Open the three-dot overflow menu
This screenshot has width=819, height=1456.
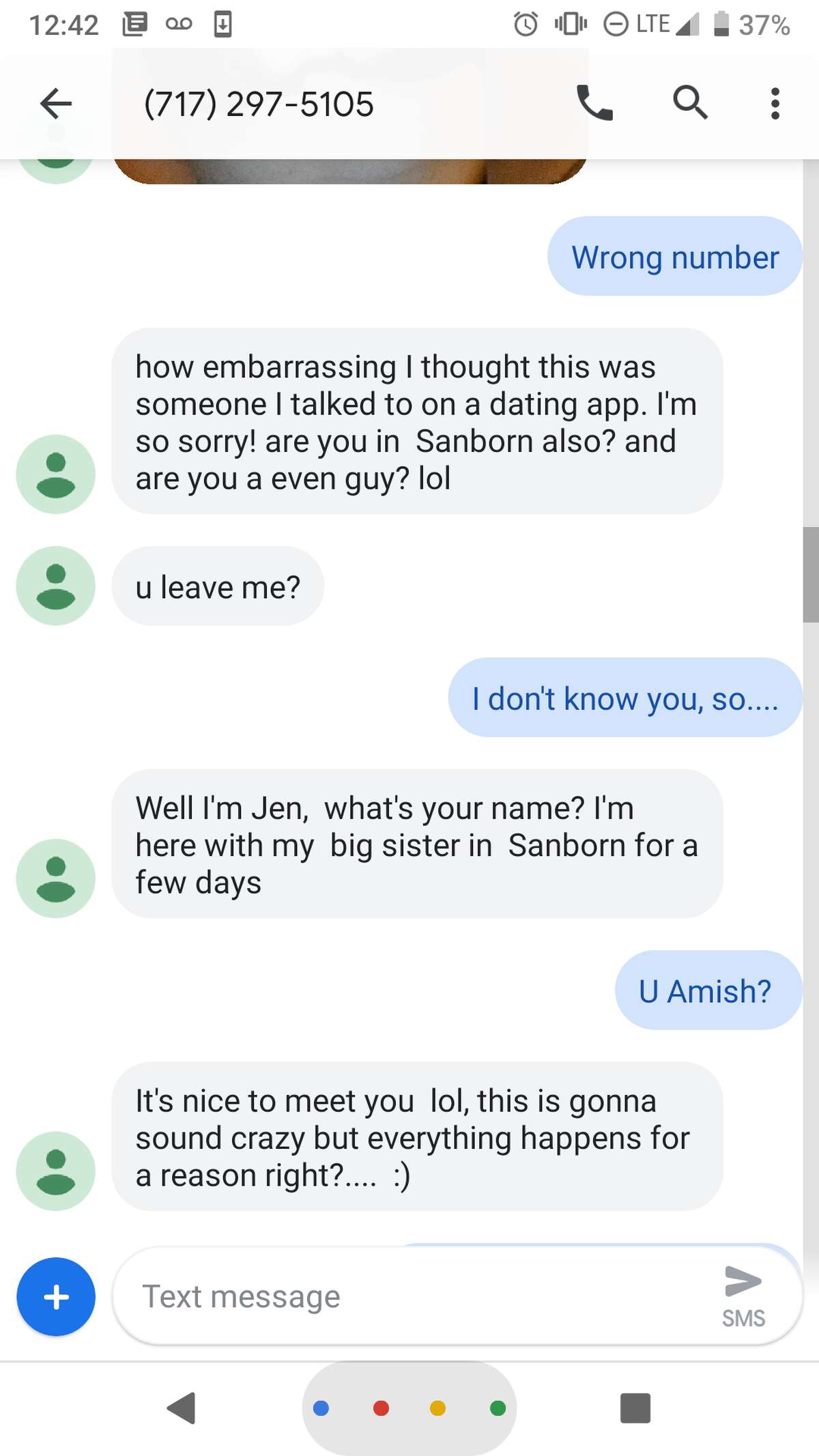click(775, 104)
